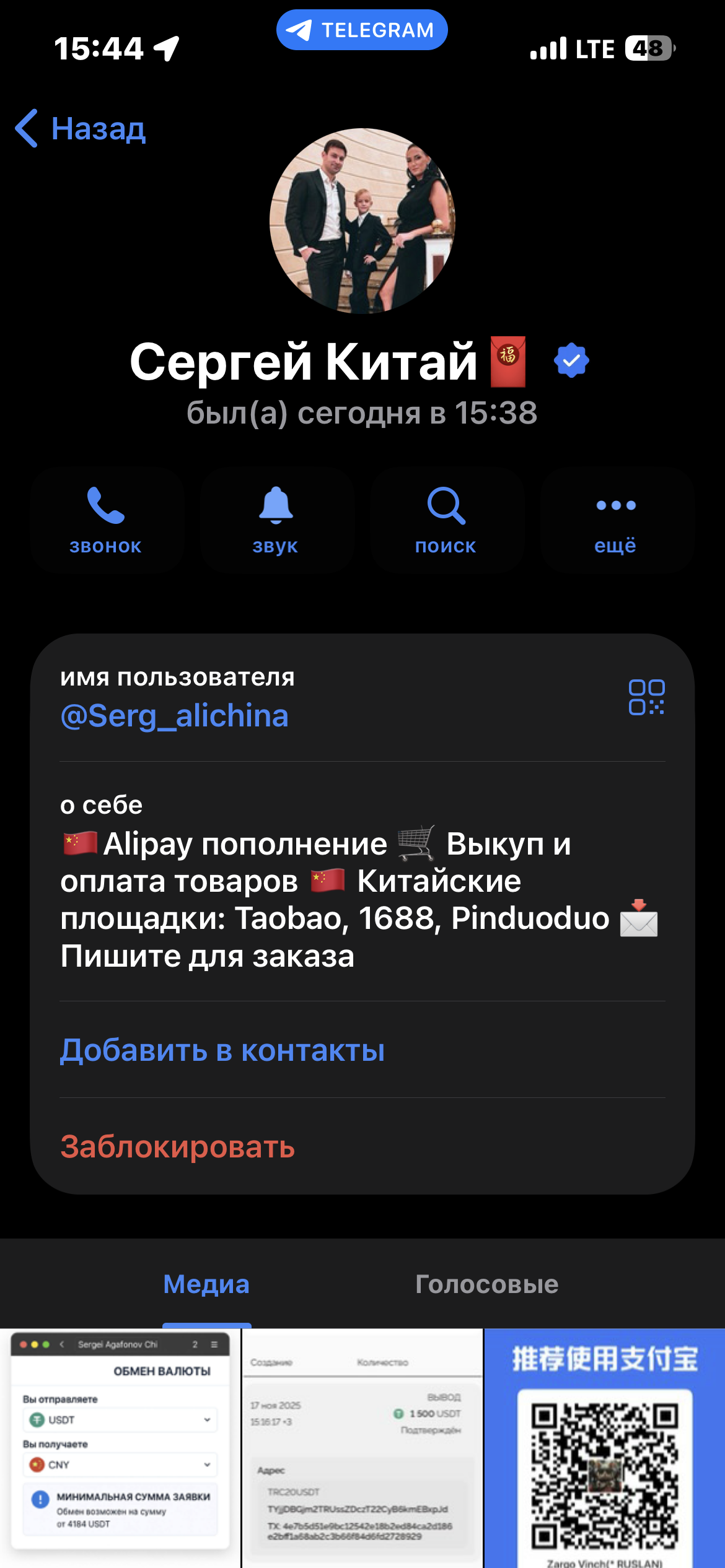Add this user via Добавить в контакты
Viewport: 725px width, 1568px height.
[222, 1050]
